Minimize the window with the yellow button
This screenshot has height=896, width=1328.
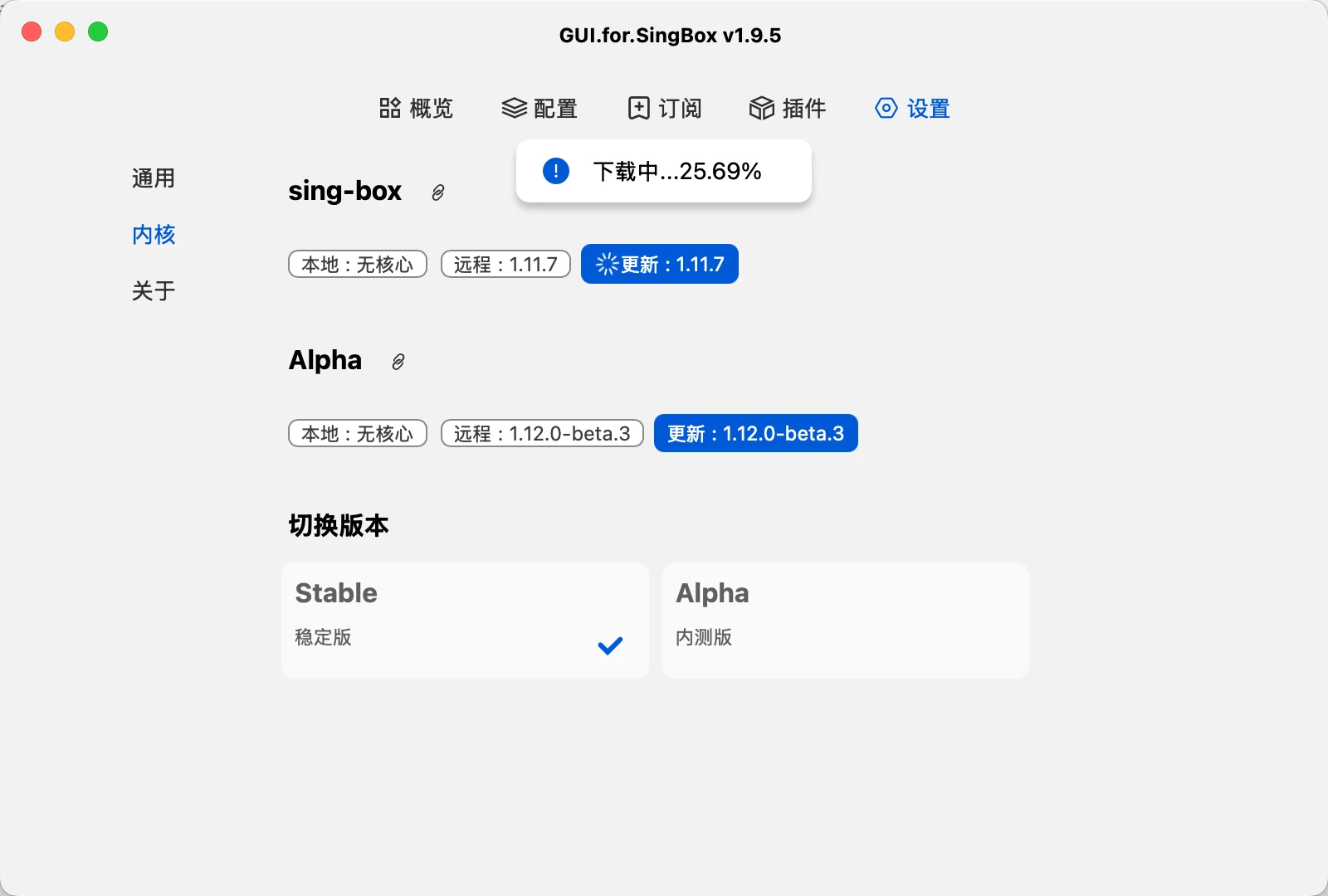point(65,32)
